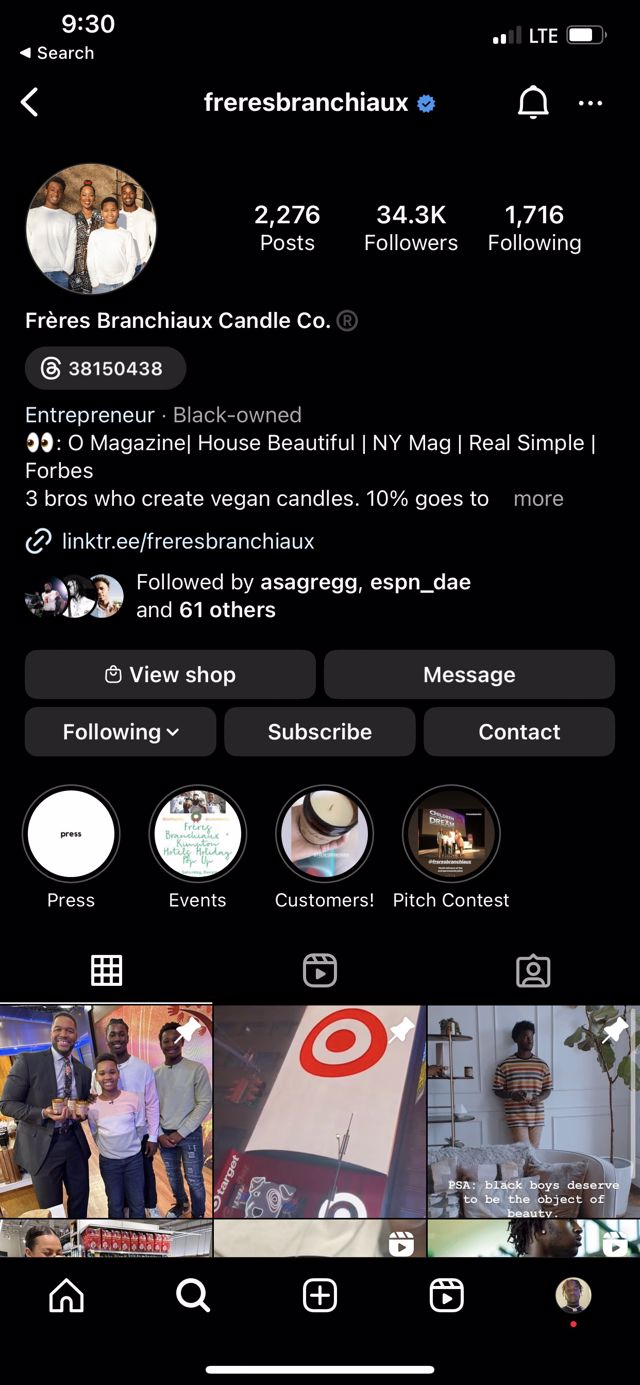Screen dimensions: 640x1385
Task: Open the Threads badge 38150438
Action: pos(105,368)
